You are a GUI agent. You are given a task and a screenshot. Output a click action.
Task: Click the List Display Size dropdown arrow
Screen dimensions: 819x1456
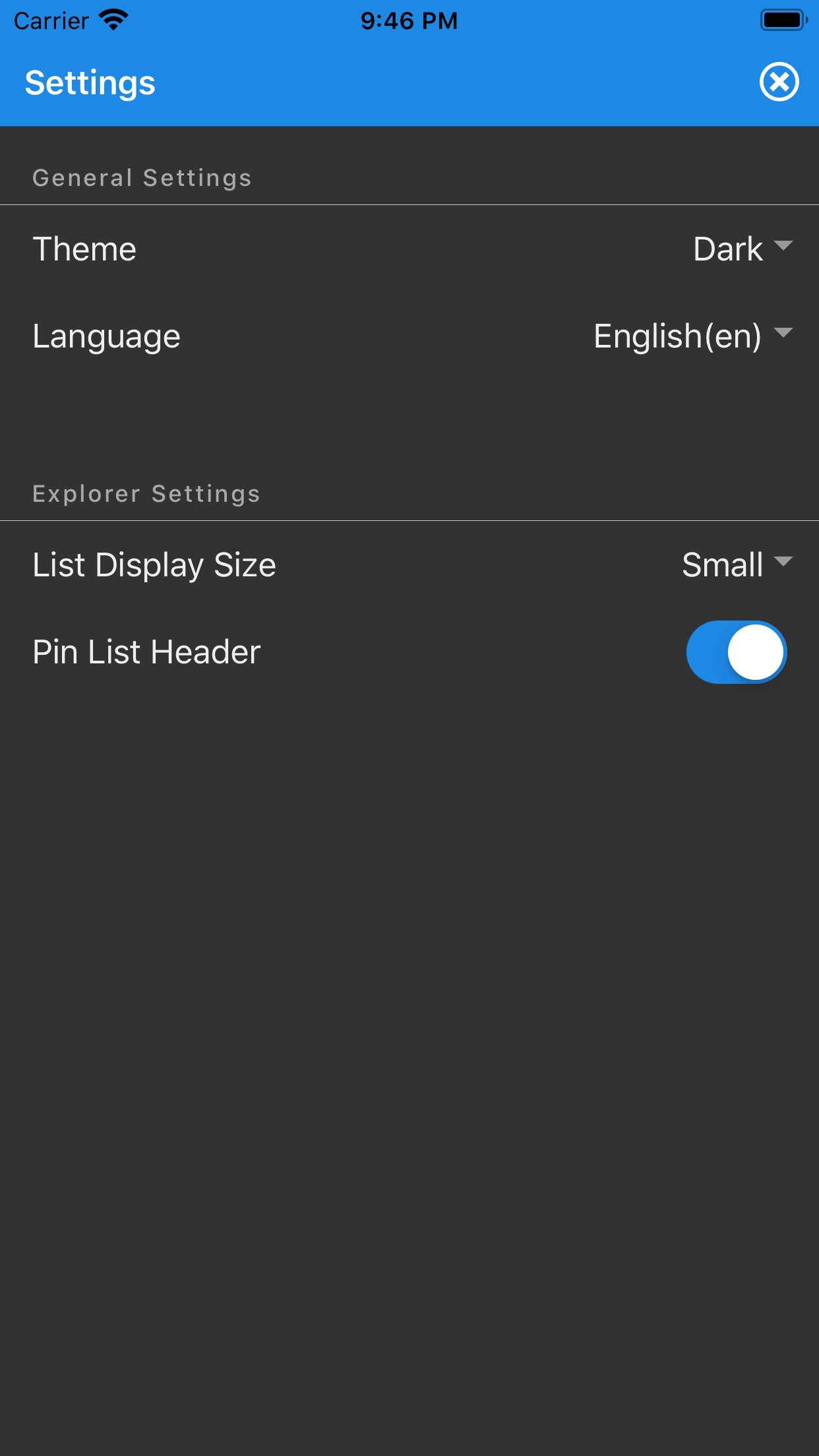(x=783, y=562)
